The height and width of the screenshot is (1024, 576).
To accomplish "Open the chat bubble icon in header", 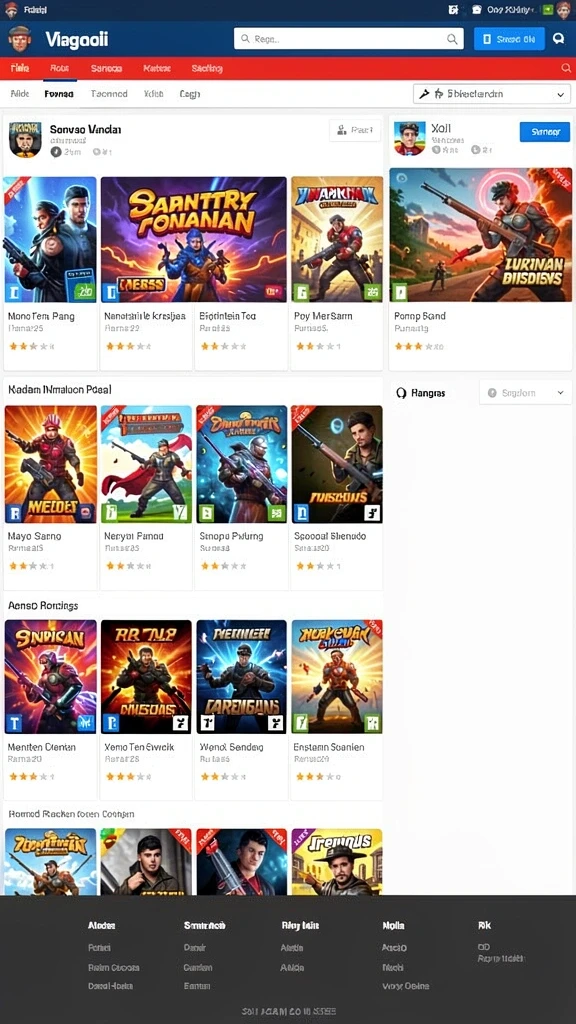I will [558, 39].
